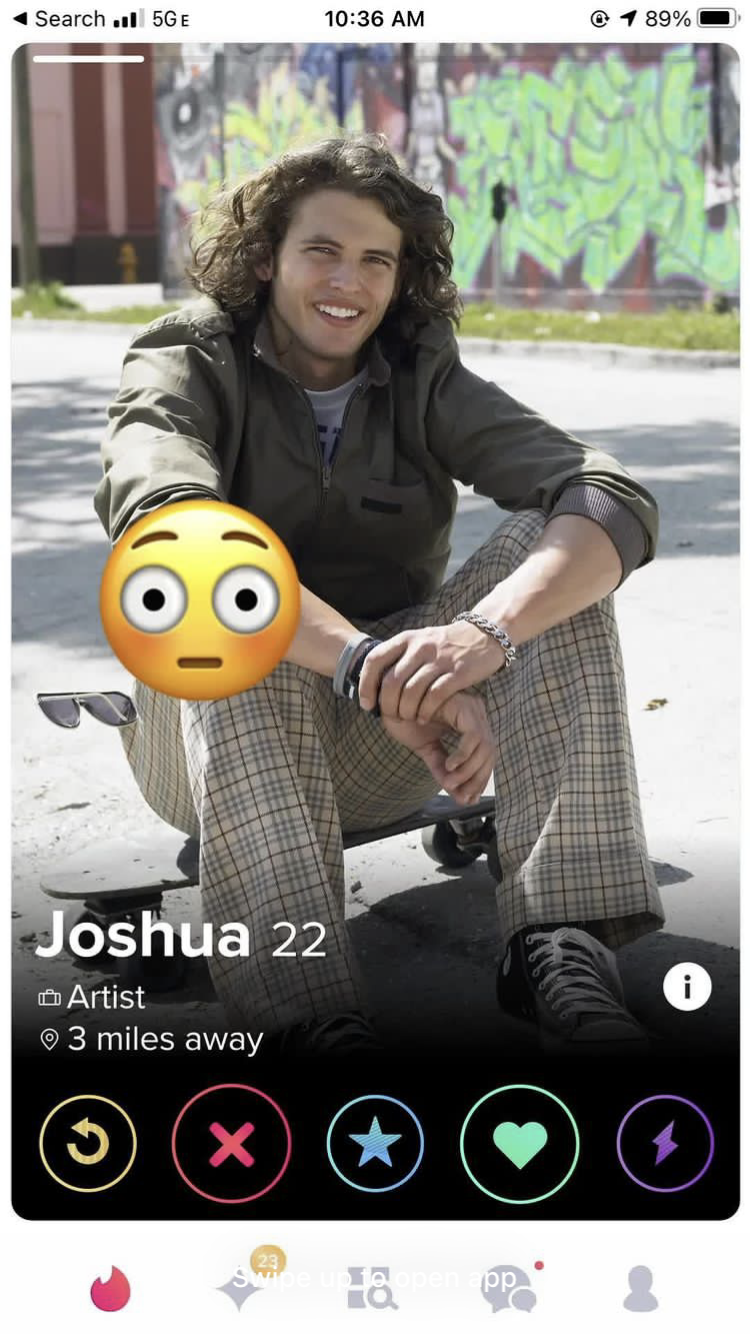Image resolution: width=750 pixels, height=1334 pixels.
Task: Open Joshua's profile info
Action: (x=687, y=987)
